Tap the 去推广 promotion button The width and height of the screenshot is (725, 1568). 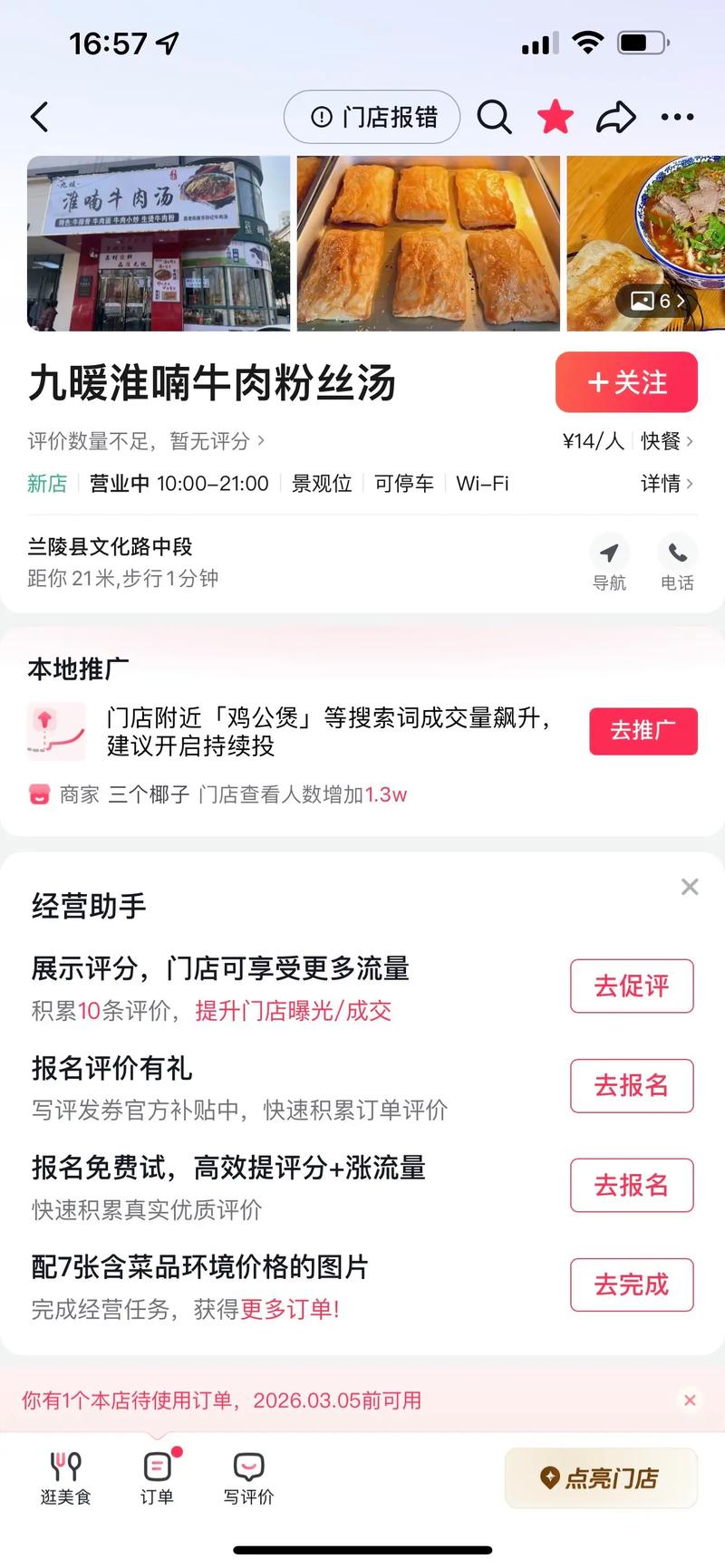click(643, 731)
